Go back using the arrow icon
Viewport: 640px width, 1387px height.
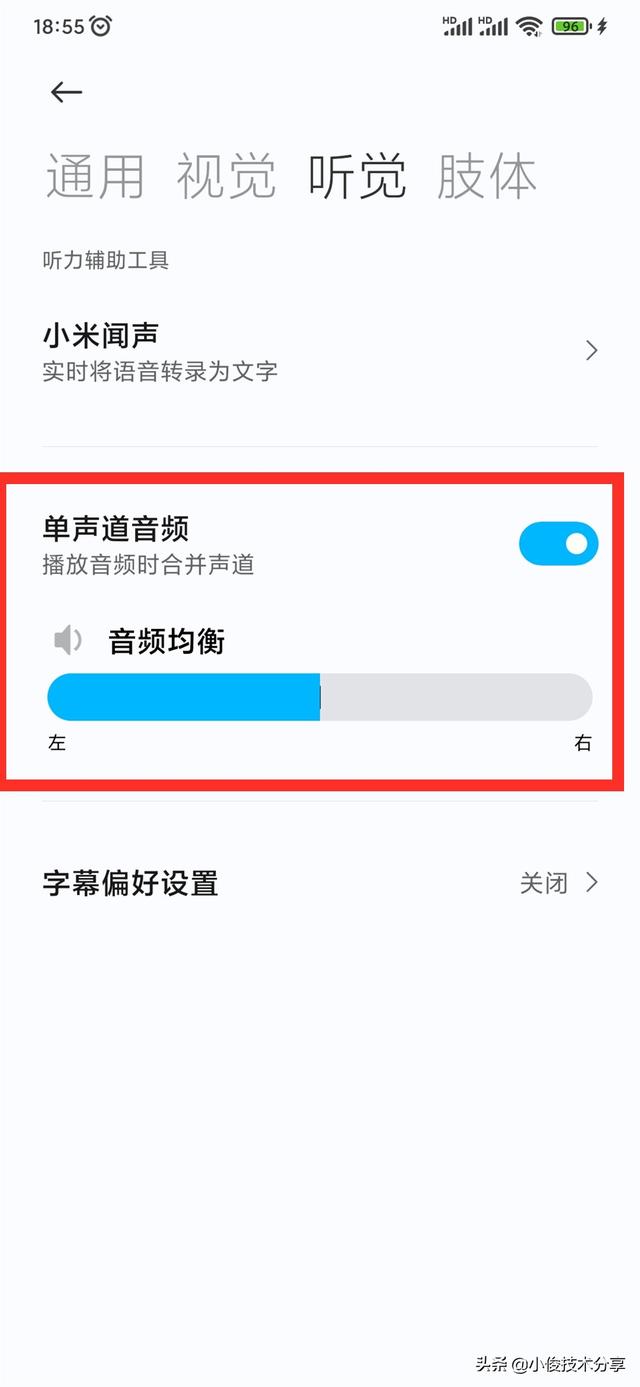coord(66,93)
